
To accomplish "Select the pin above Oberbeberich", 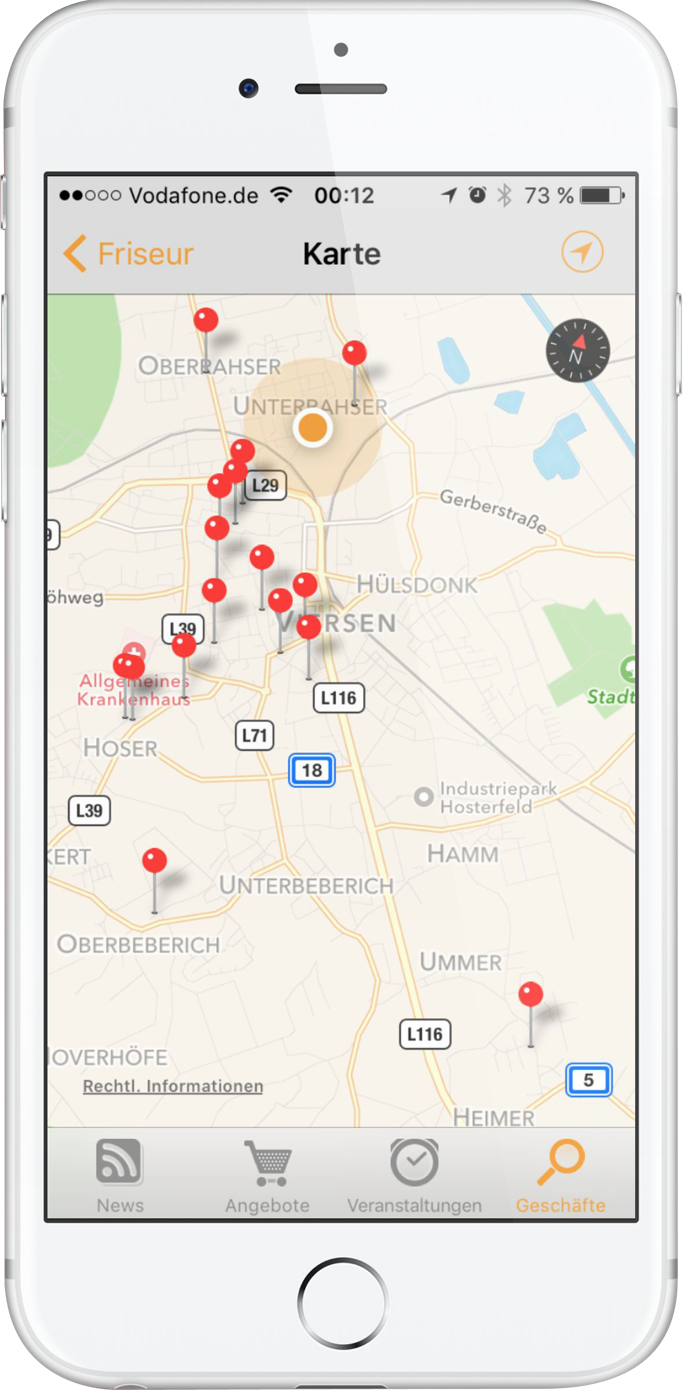I will 155,861.
